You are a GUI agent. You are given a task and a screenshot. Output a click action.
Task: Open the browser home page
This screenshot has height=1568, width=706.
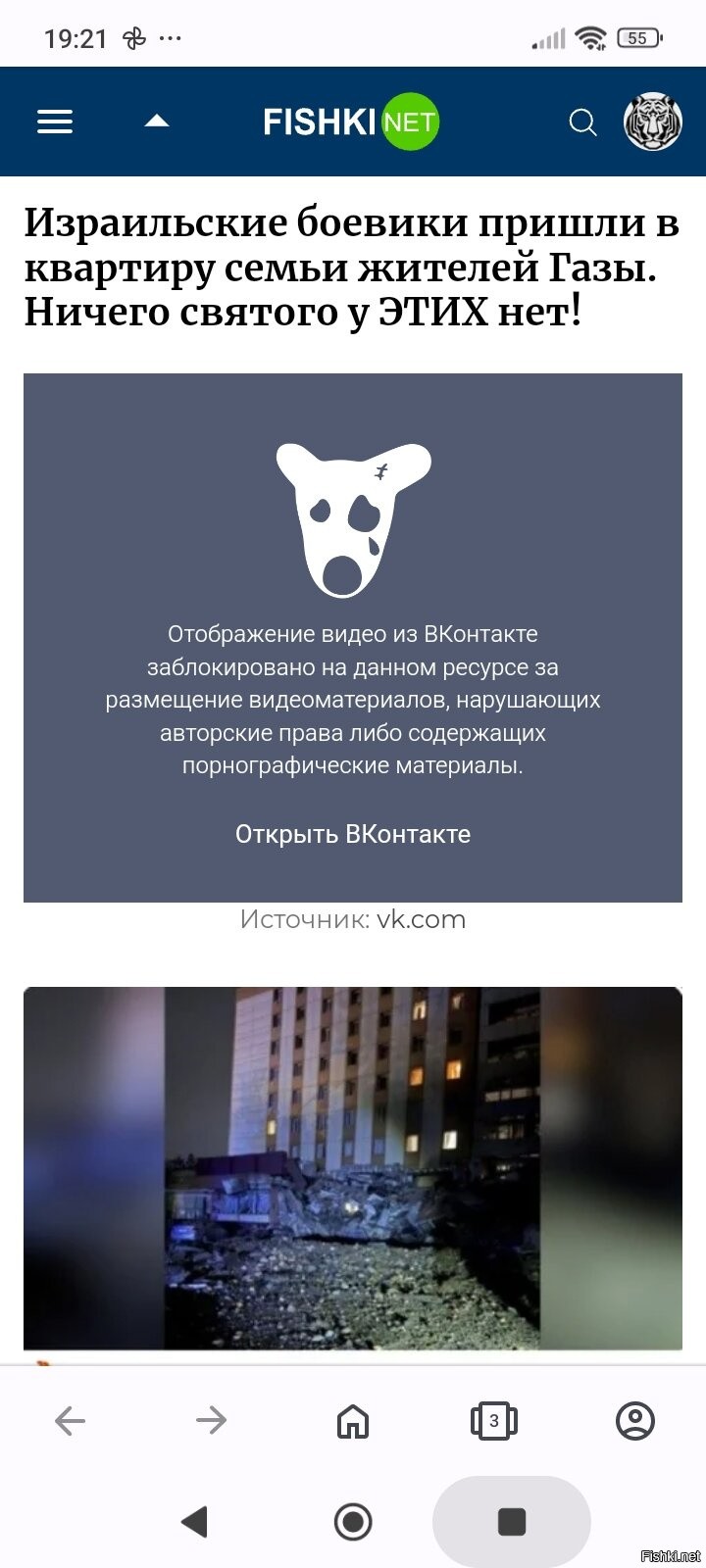(353, 1420)
